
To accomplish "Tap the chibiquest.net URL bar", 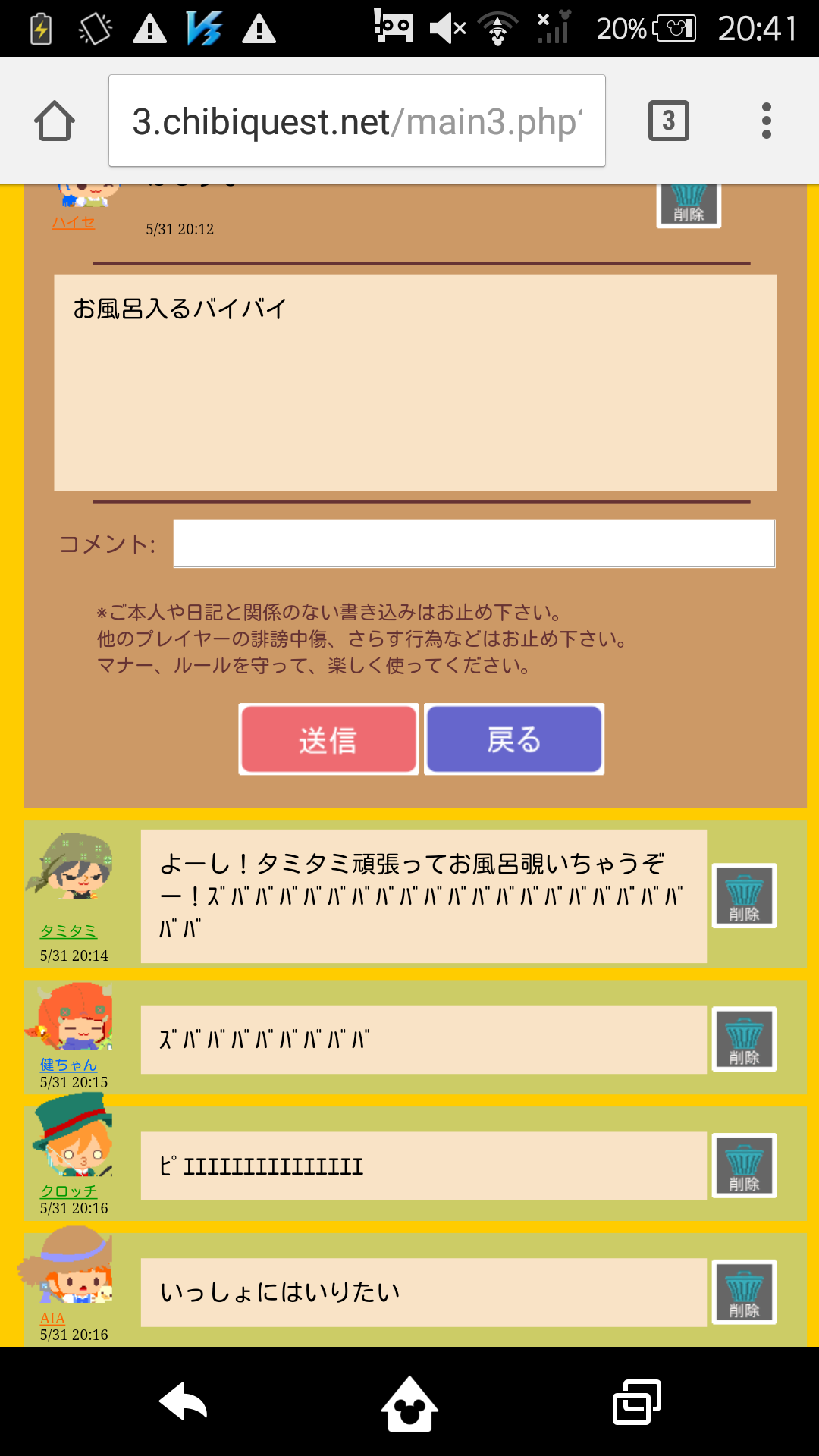I will 356,121.
